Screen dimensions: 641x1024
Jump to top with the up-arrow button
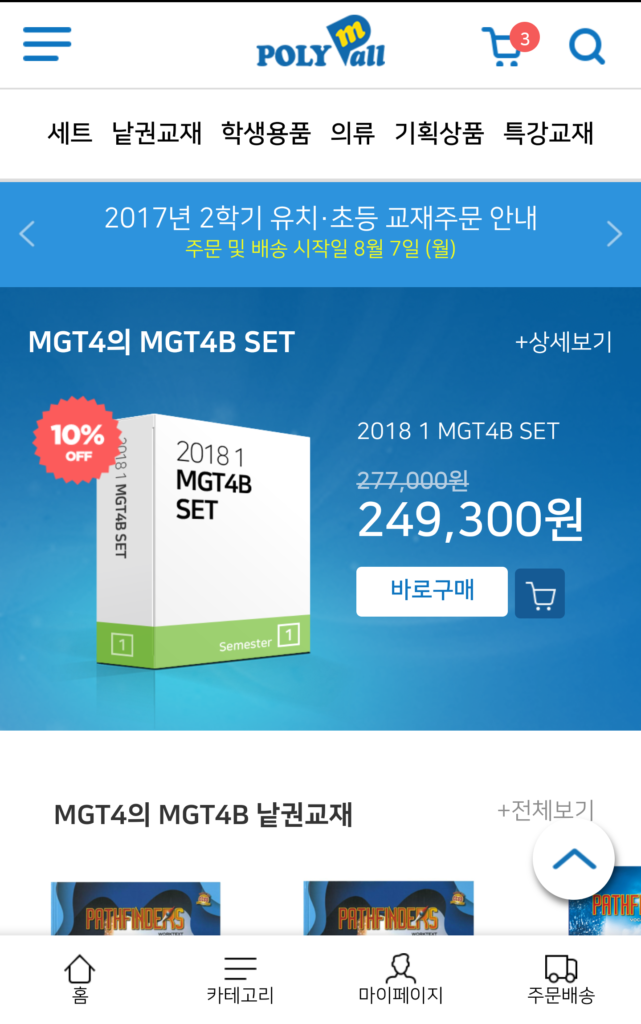click(x=574, y=859)
